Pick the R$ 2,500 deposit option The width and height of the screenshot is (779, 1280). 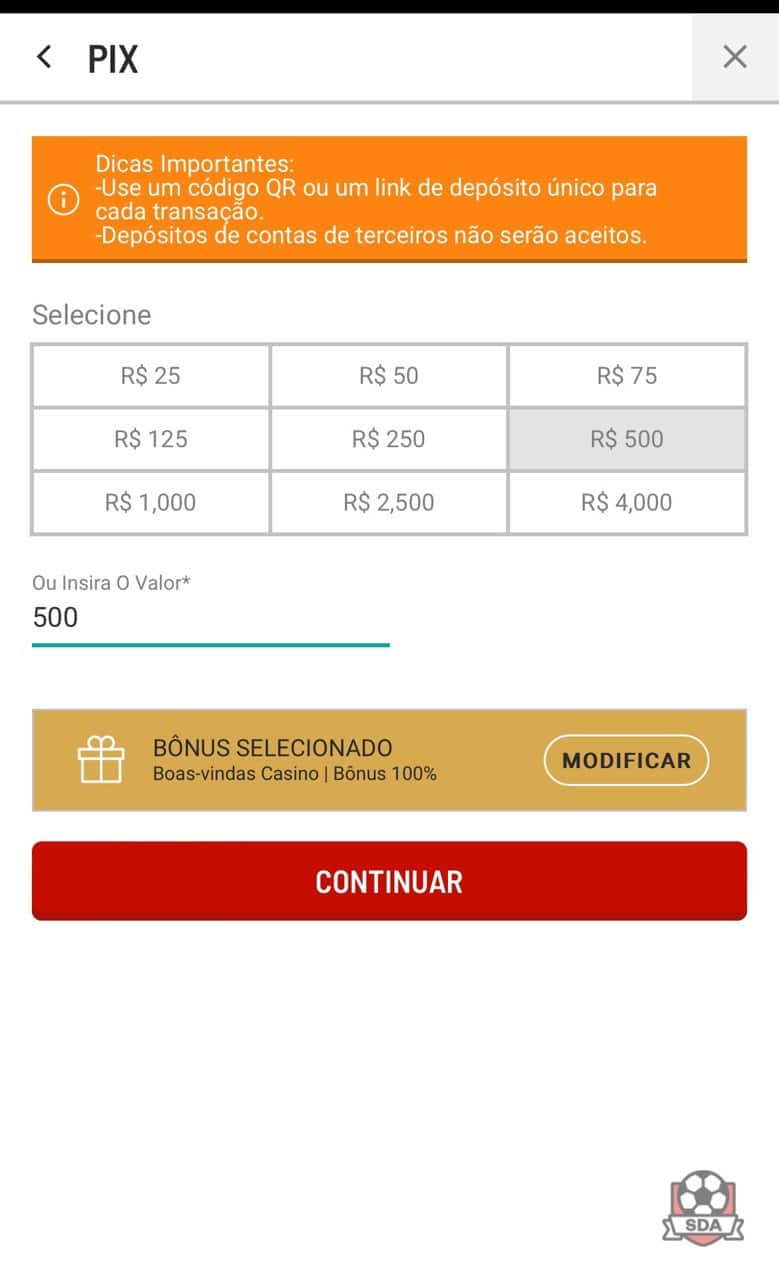pos(389,502)
